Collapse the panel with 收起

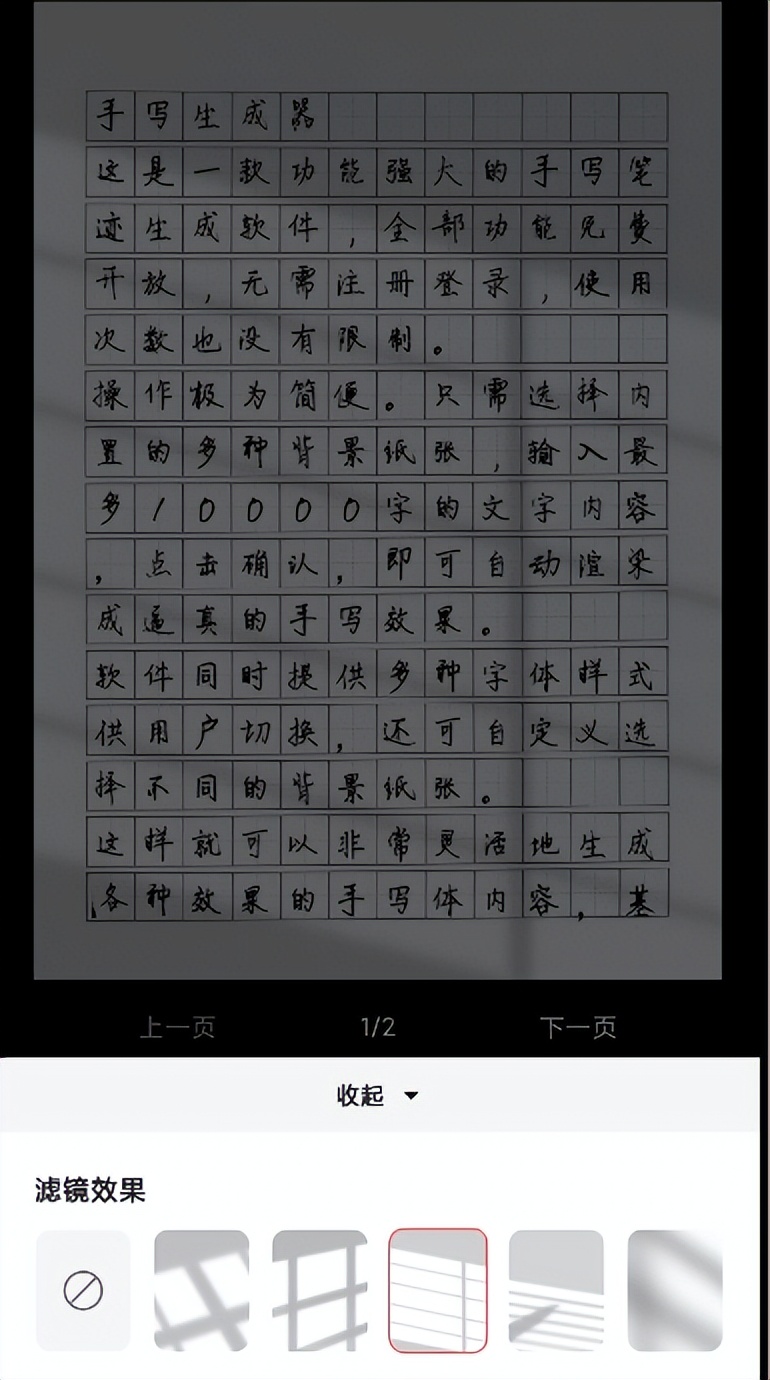pos(378,1096)
